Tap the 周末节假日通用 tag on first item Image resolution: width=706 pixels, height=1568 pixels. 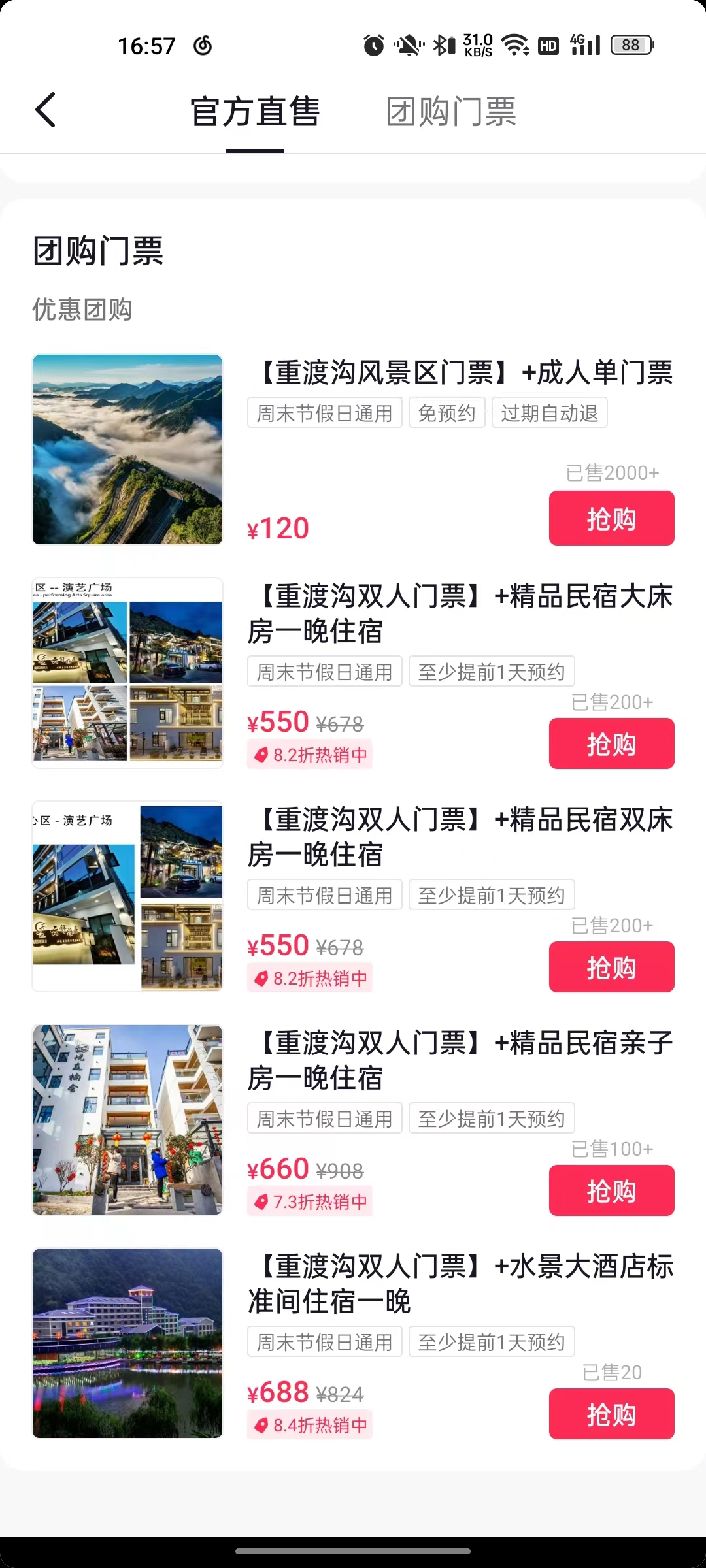tap(325, 412)
